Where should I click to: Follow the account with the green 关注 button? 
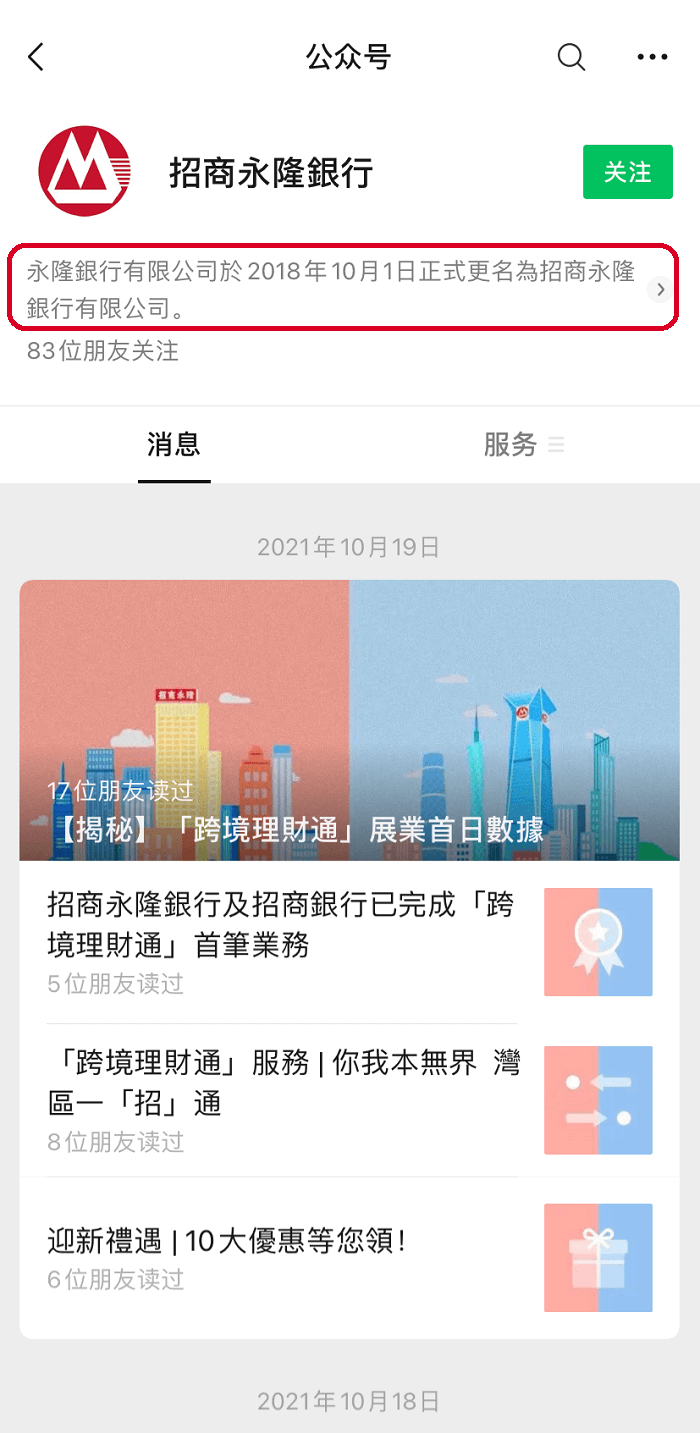(628, 172)
